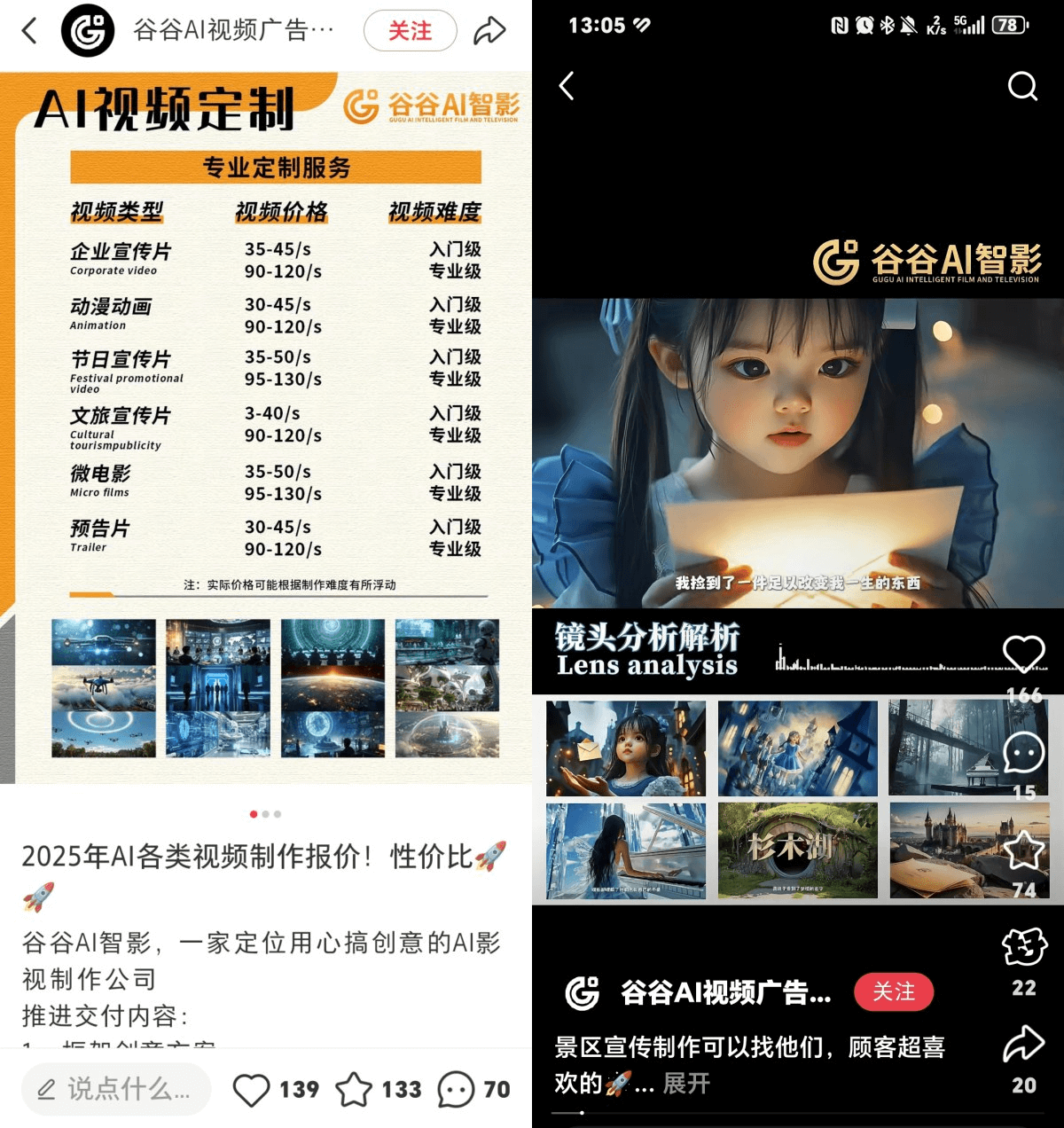Expand the video caption with 展开
This screenshot has width=1064, height=1128.
pos(686,1083)
